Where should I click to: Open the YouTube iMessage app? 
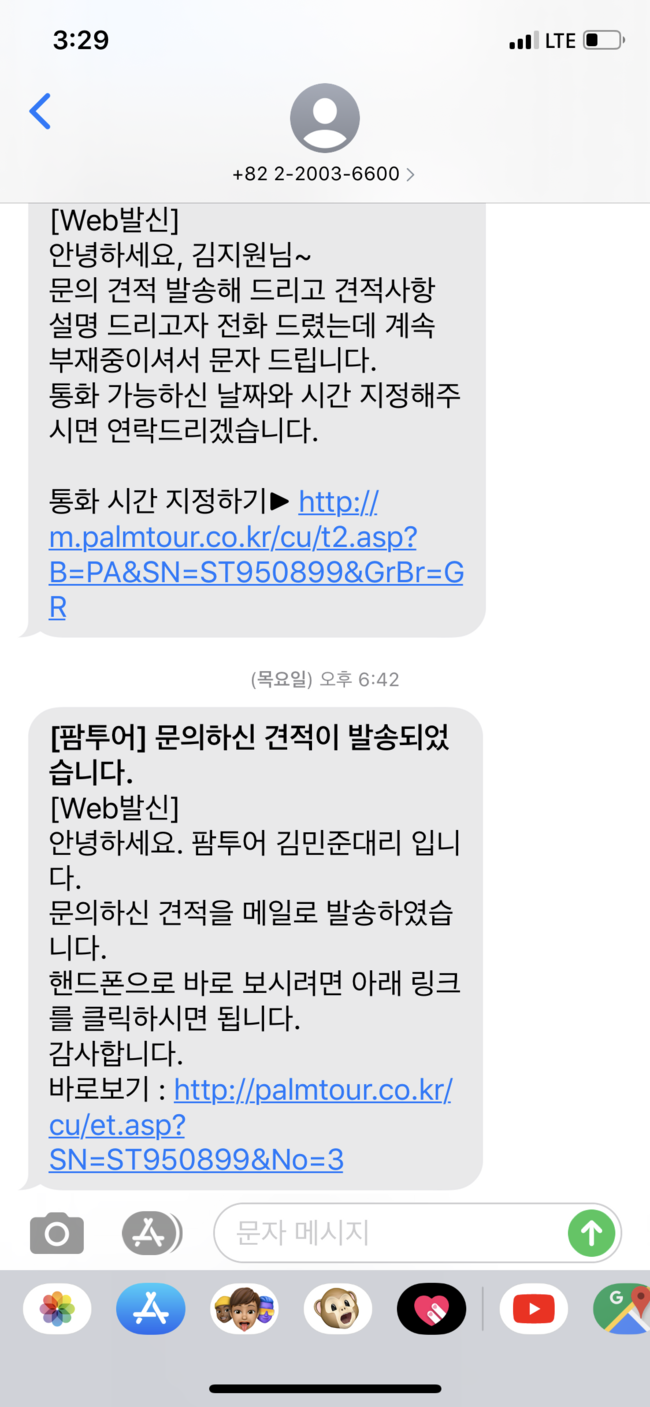click(533, 1308)
